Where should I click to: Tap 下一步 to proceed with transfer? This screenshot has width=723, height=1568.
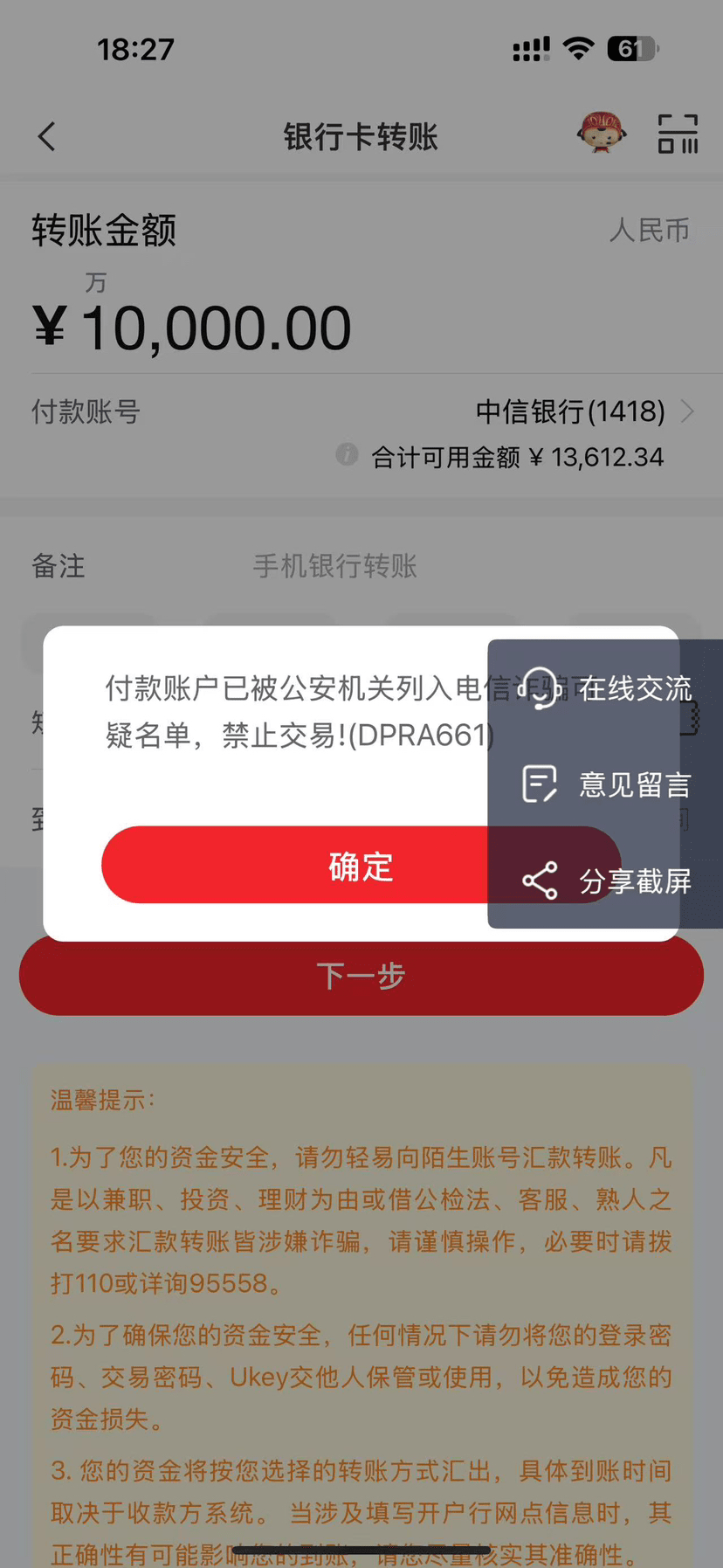point(361,976)
